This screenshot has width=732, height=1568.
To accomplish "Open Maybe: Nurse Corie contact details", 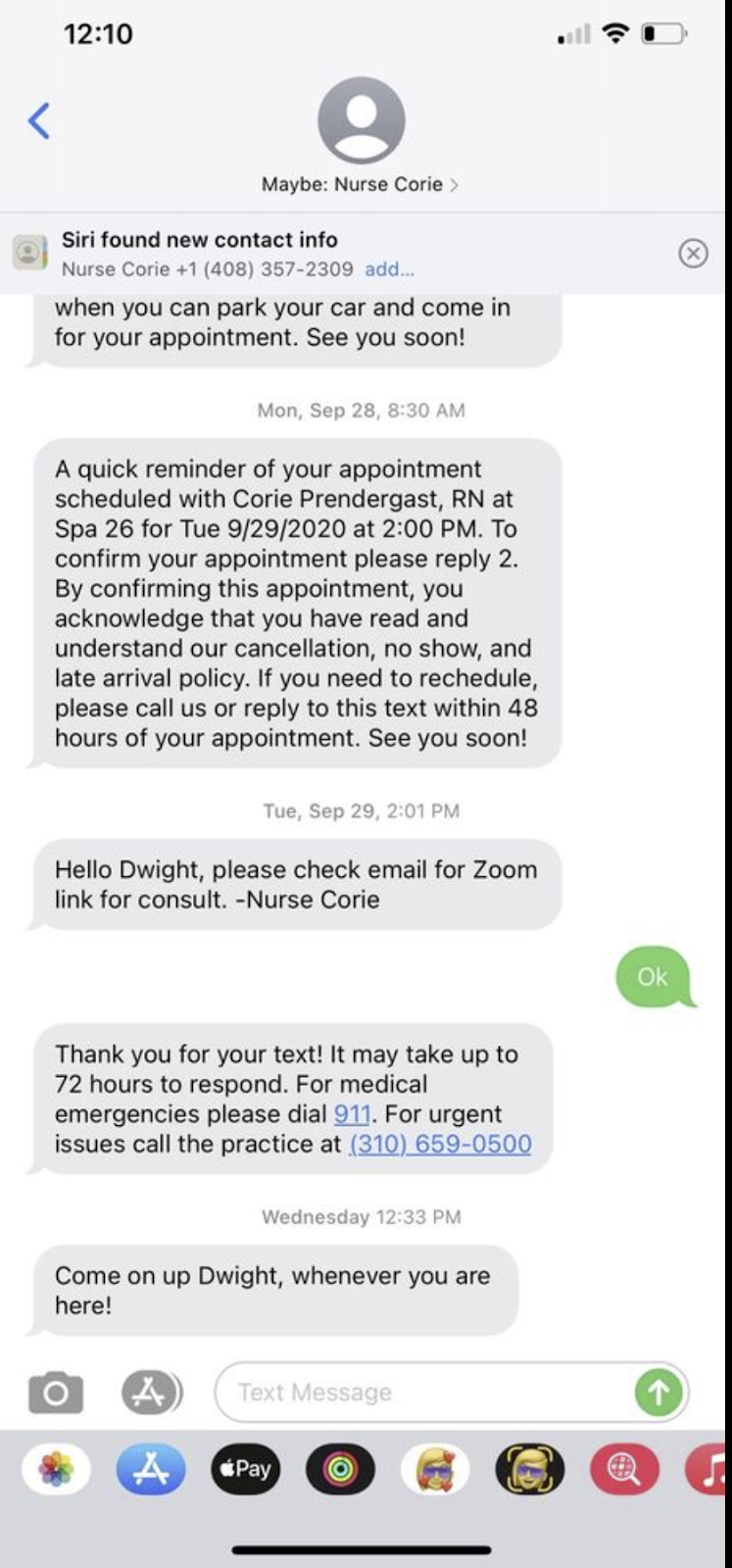I will click(x=360, y=184).
